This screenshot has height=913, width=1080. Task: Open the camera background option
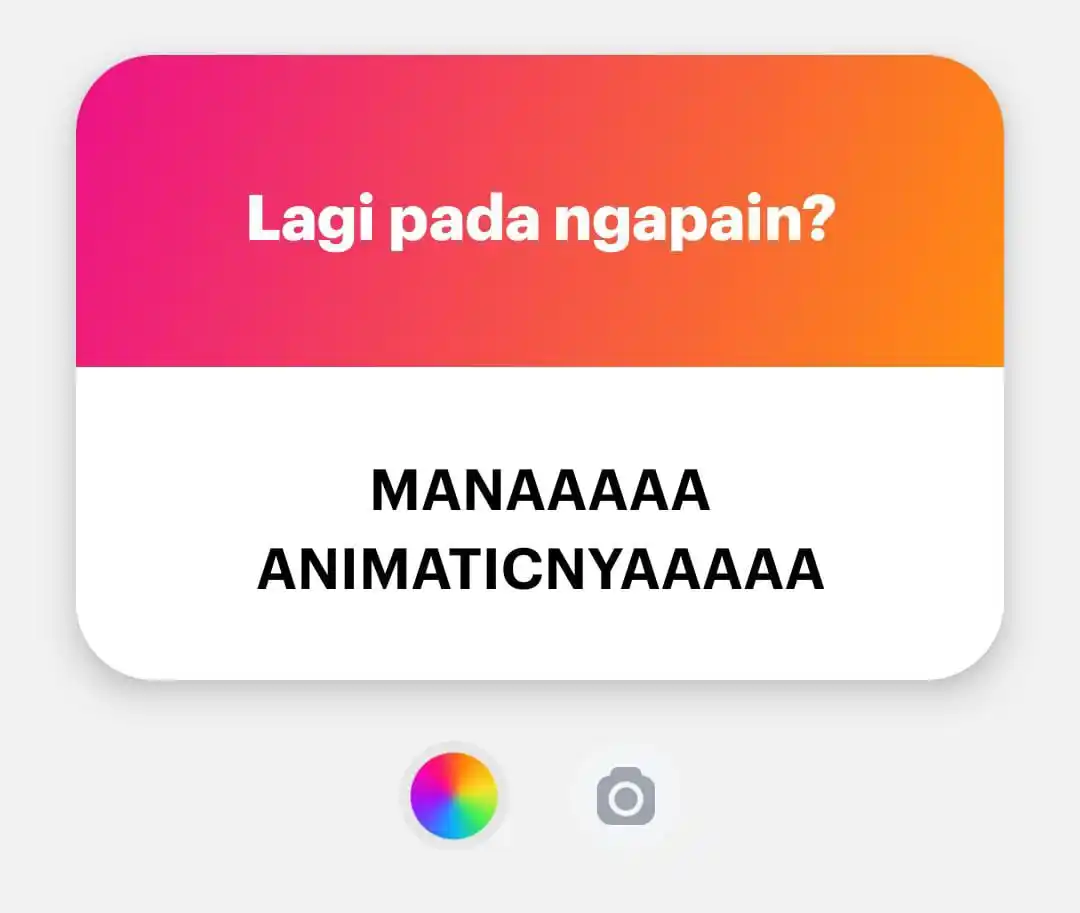[x=626, y=797]
